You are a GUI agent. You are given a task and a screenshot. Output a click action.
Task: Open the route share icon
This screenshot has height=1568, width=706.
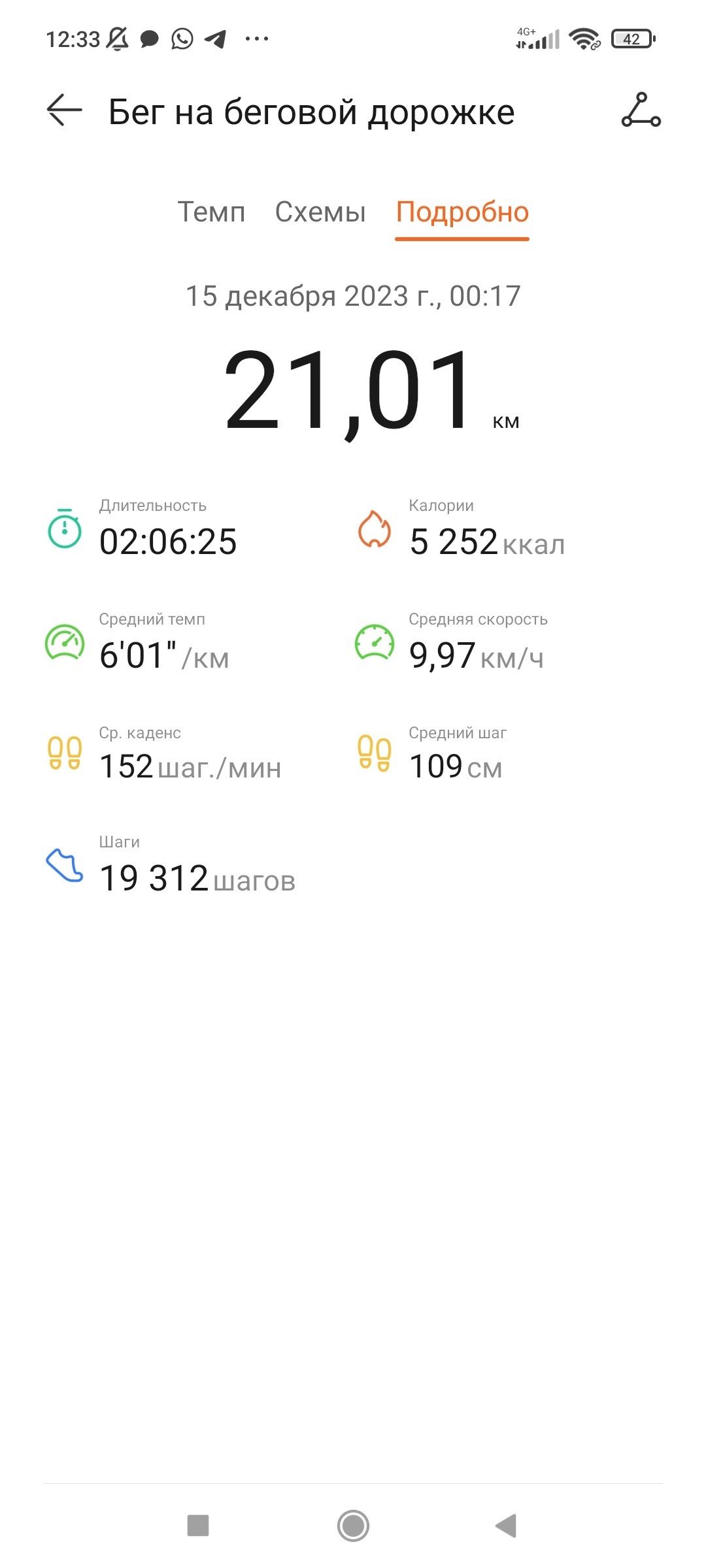[x=641, y=110]
